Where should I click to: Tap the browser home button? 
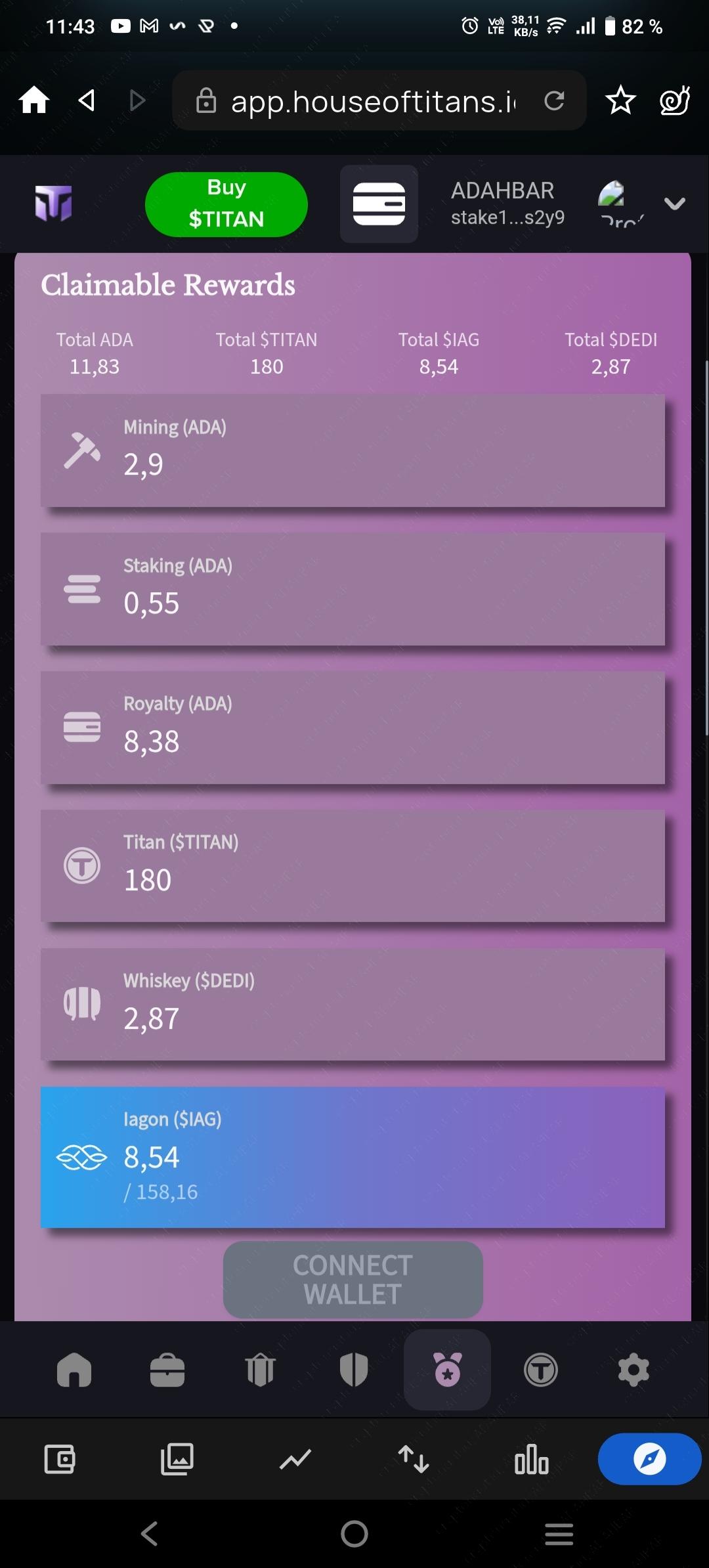[34, 100]
